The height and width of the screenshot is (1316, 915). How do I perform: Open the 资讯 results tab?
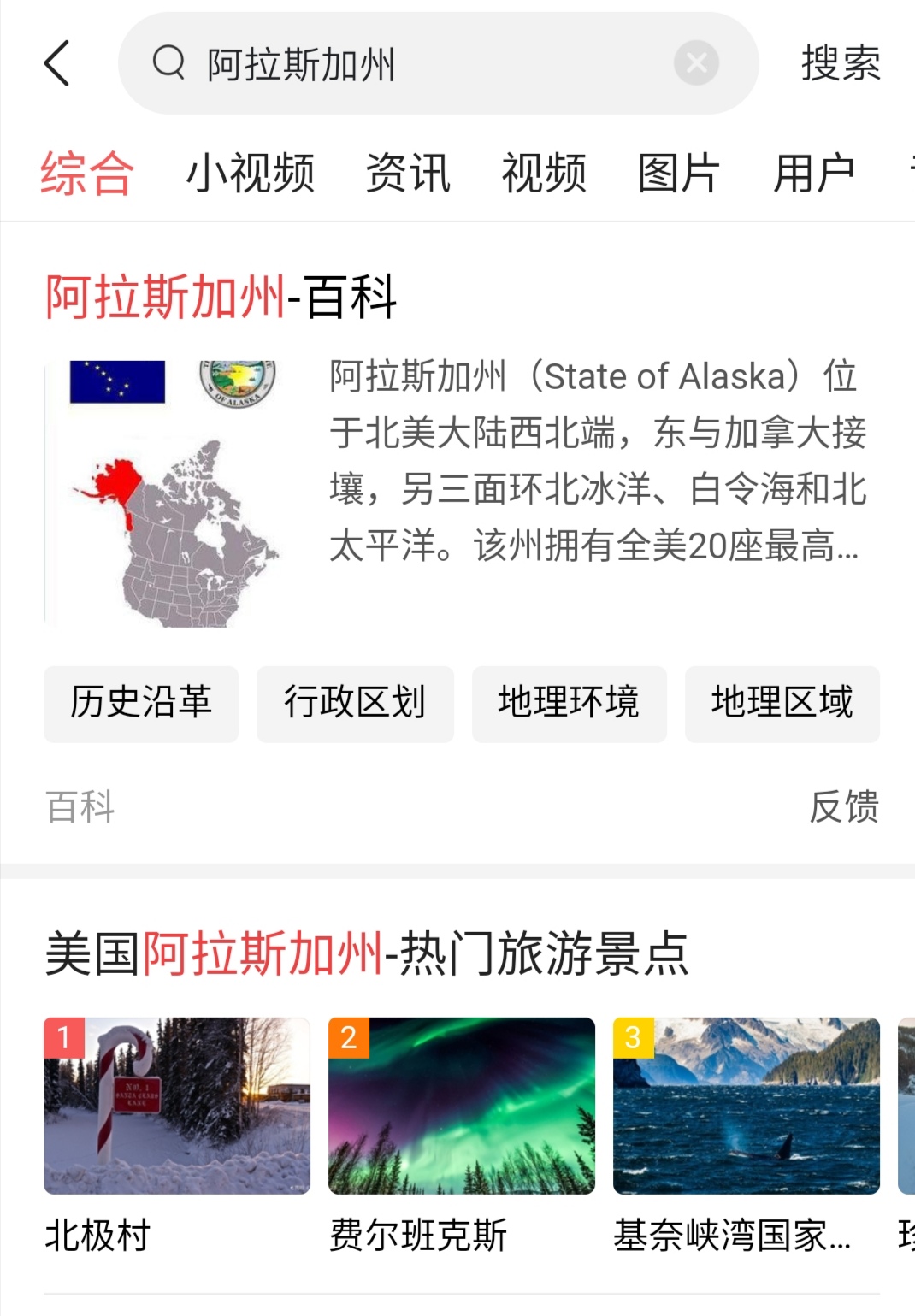408,171
